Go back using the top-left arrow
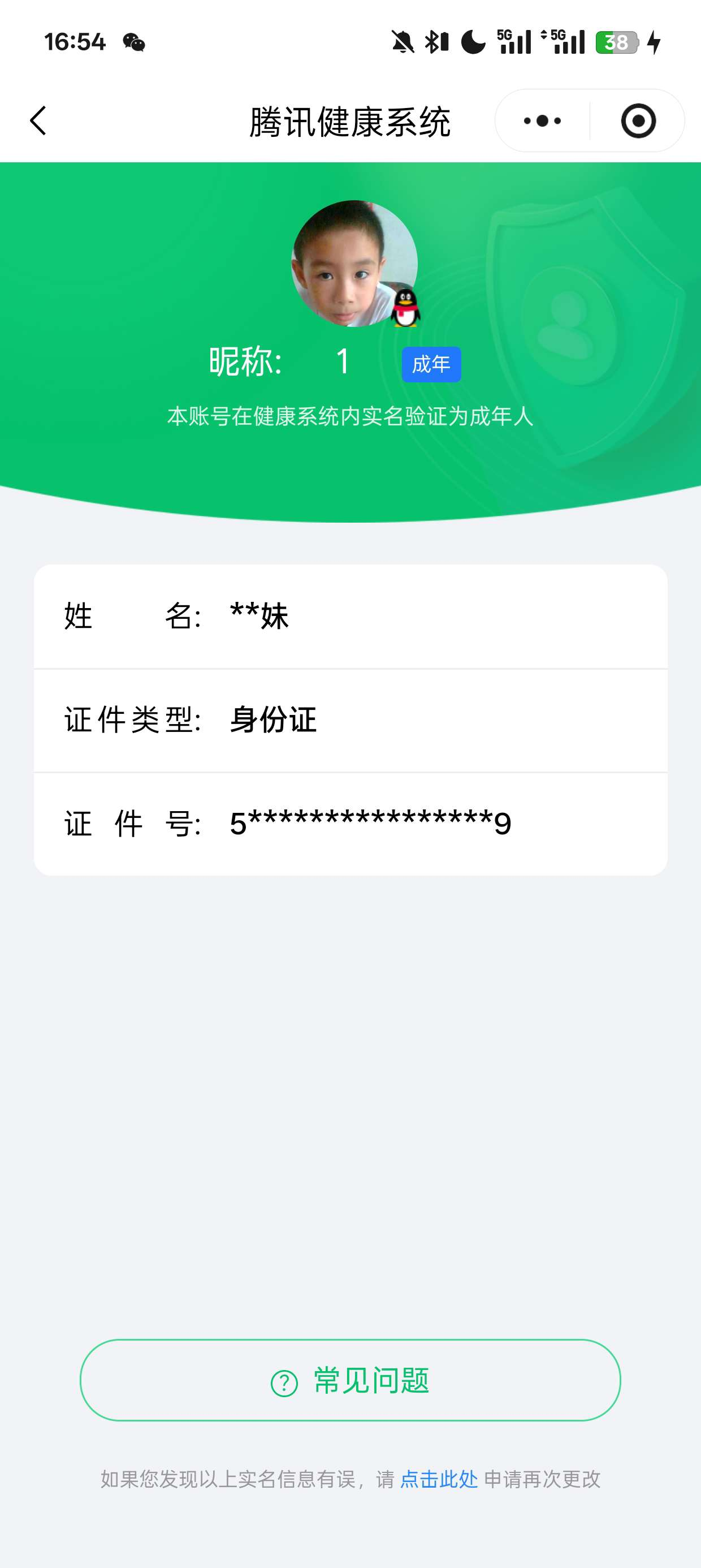Screen dimensions: 701x1568 38,120
